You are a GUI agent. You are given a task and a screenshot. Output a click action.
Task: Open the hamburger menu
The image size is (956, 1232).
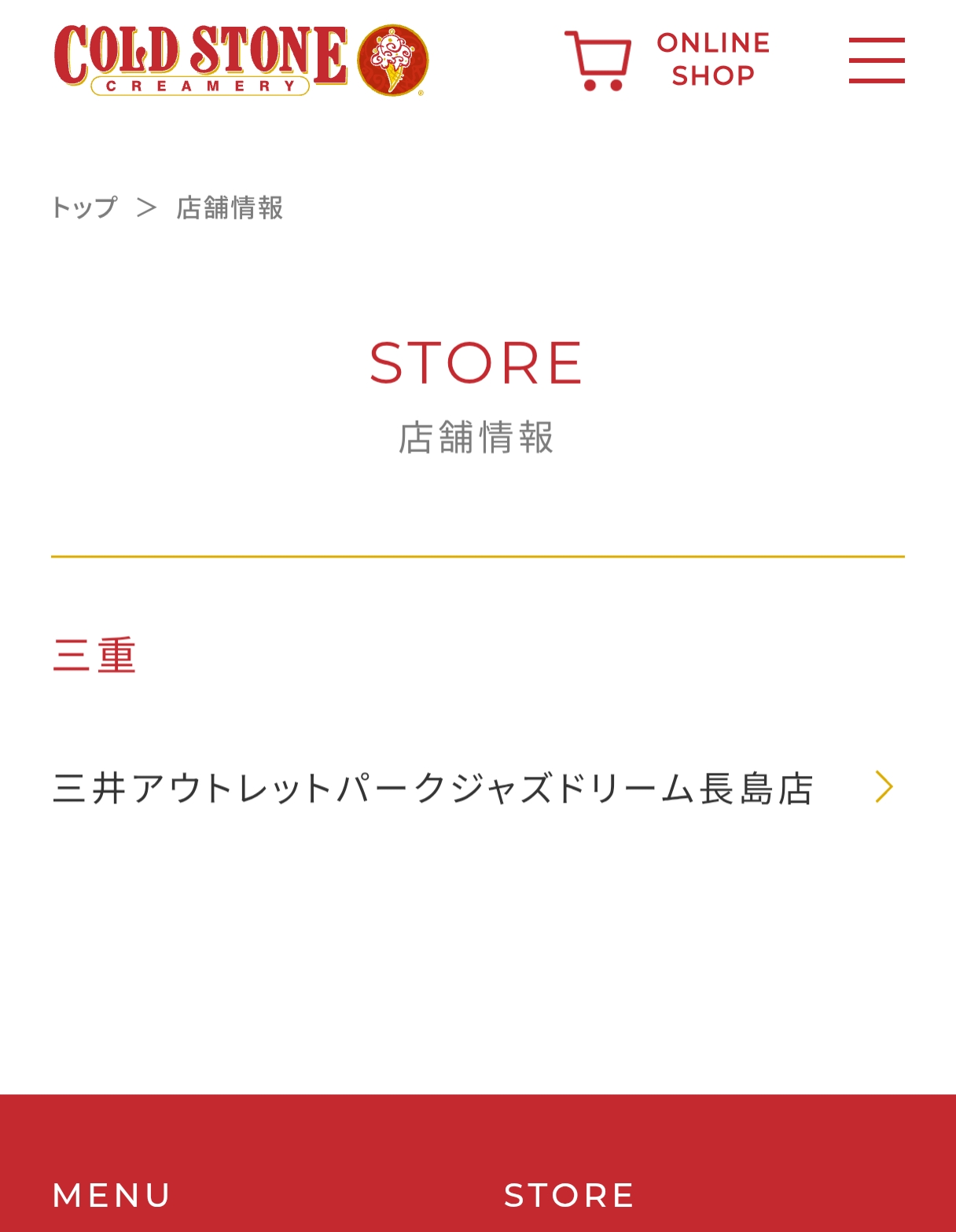pyautogui.click(x=876, y=61)
